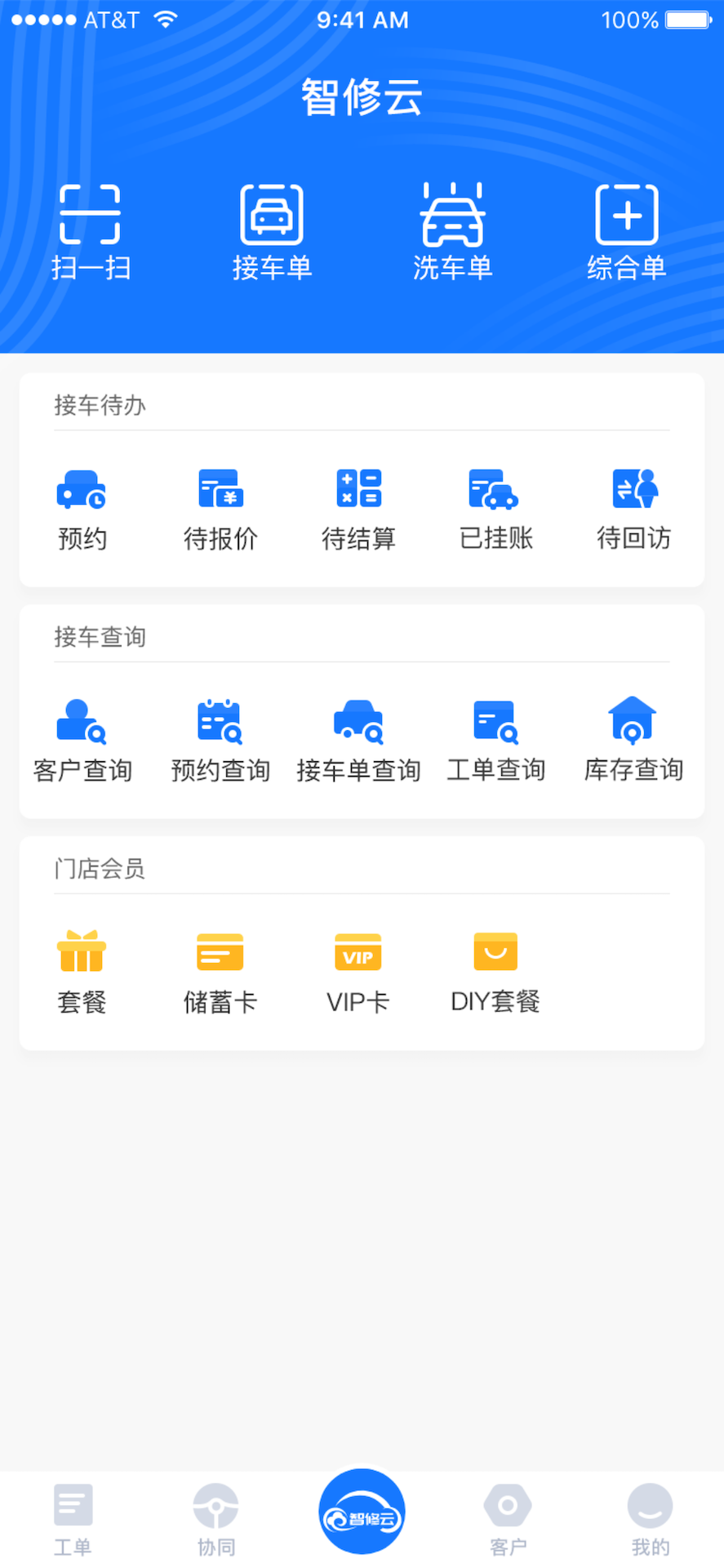
Task: Open 工单查询 work order search
Action: (x=495, y=735)
